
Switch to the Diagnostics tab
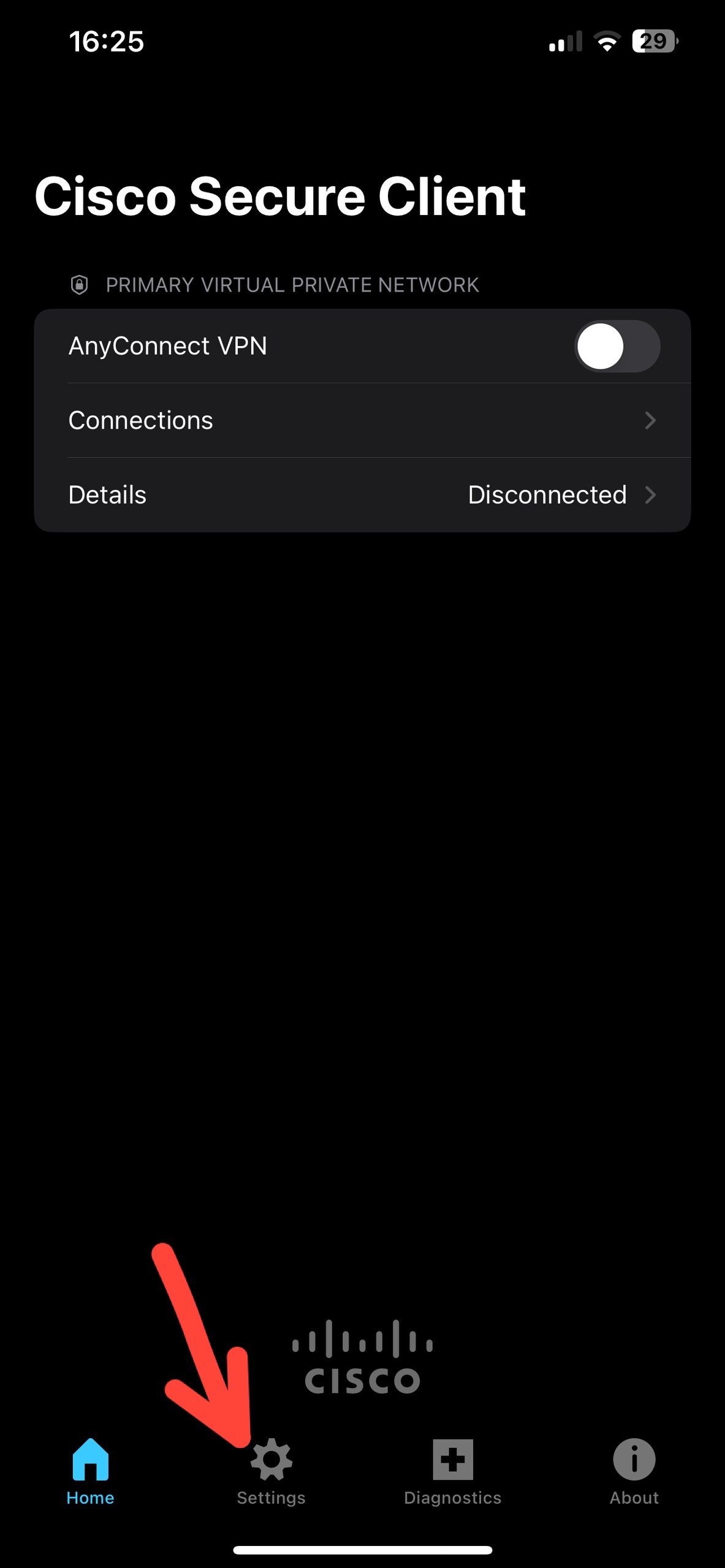[454, 1470]
